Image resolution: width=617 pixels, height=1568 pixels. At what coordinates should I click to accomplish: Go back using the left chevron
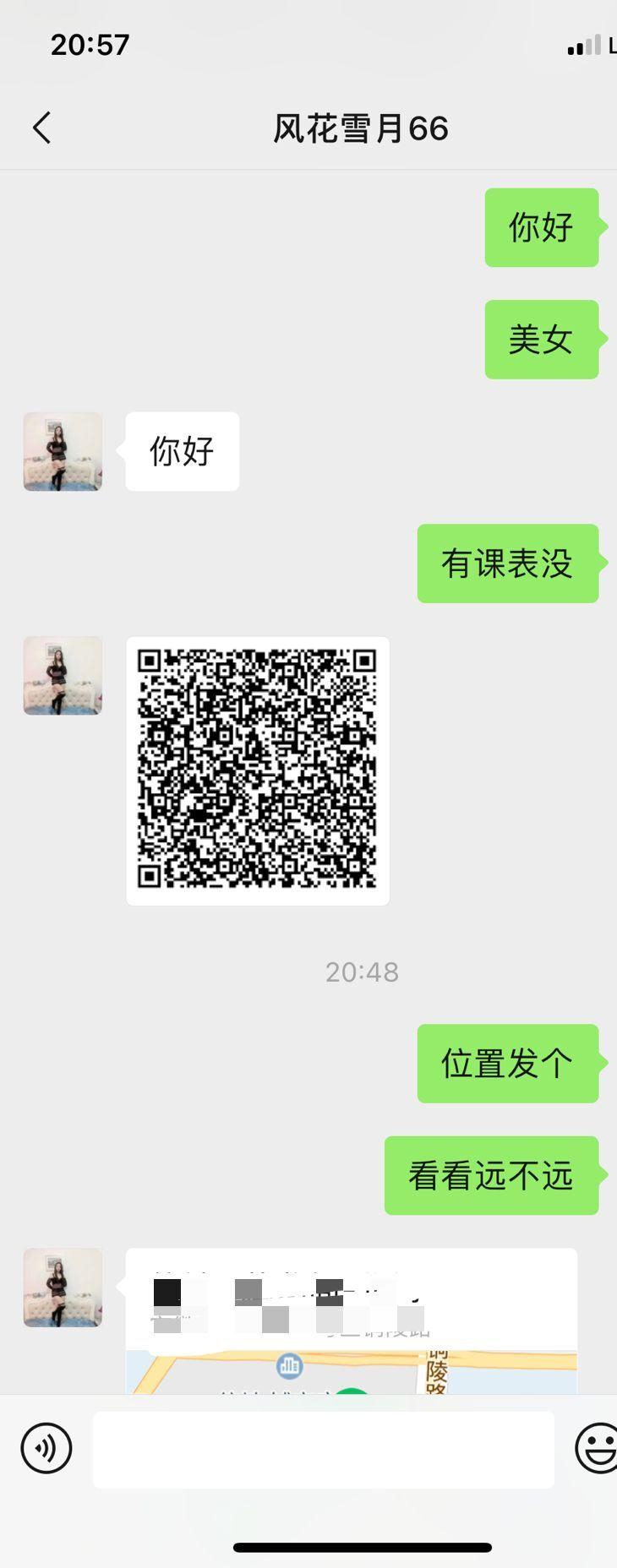tap(40, 127)
